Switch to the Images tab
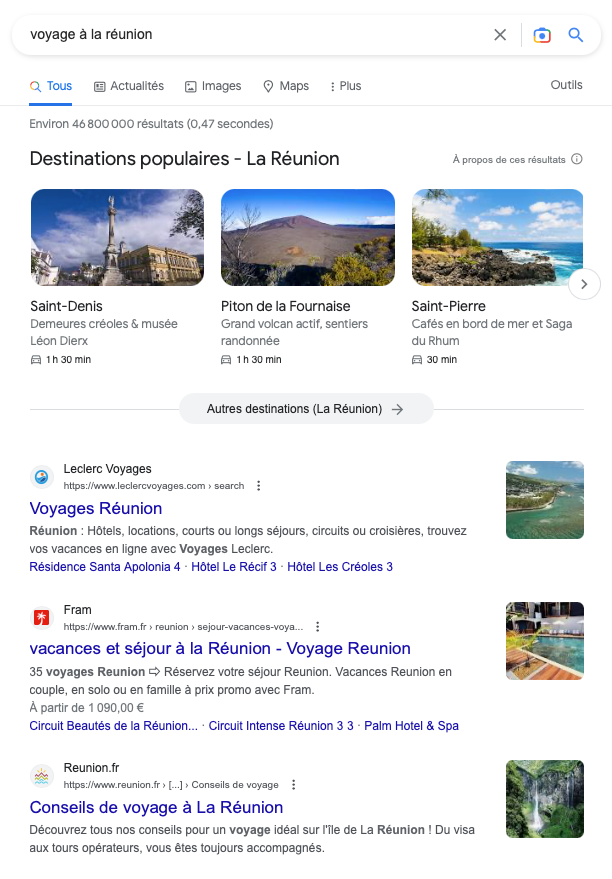This screenshot has width=612, height=879. [213, 86]
